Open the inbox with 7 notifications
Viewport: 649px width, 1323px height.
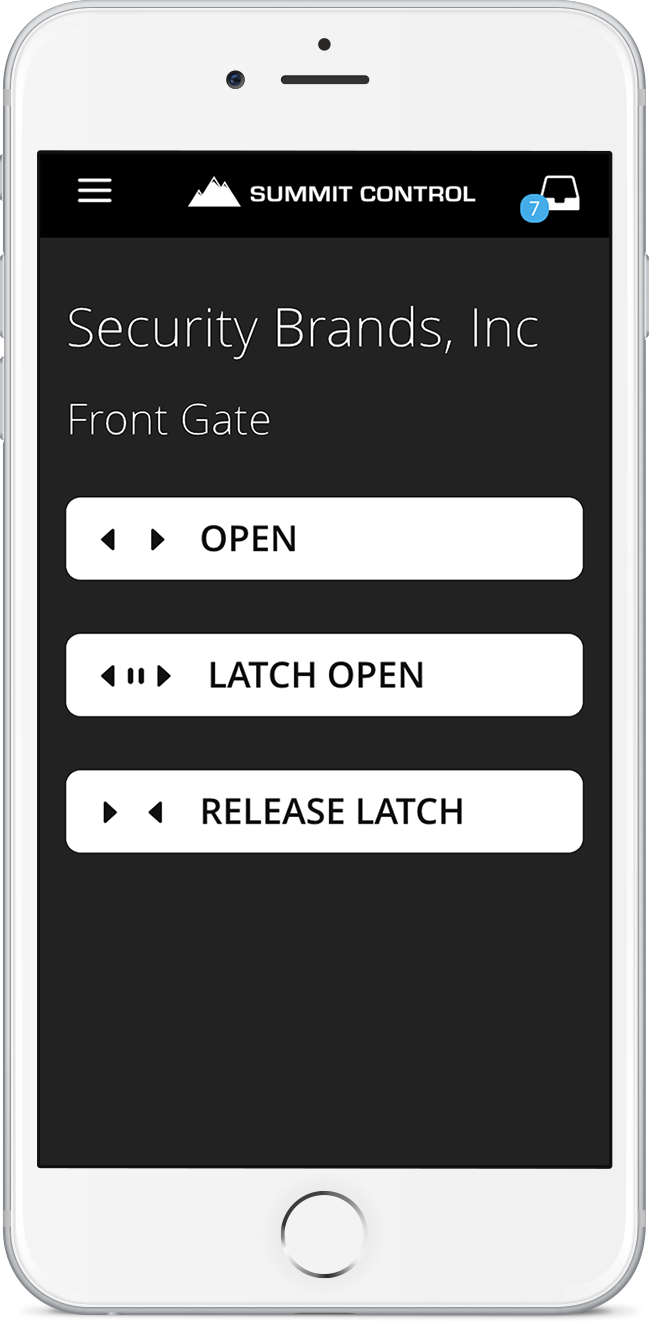pos(552,196)
